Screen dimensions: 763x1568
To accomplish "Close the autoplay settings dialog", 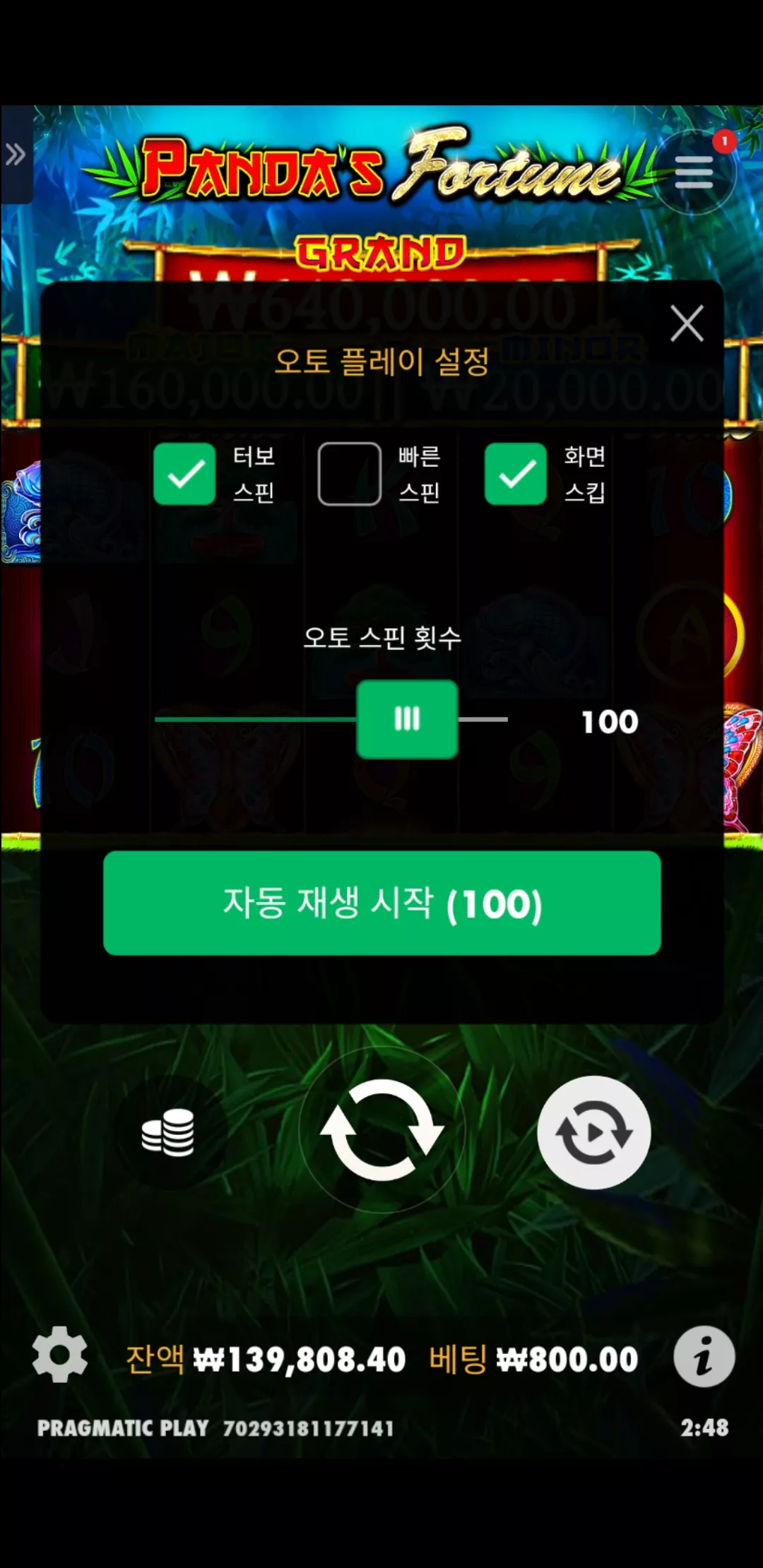I will tap(687, 323).
